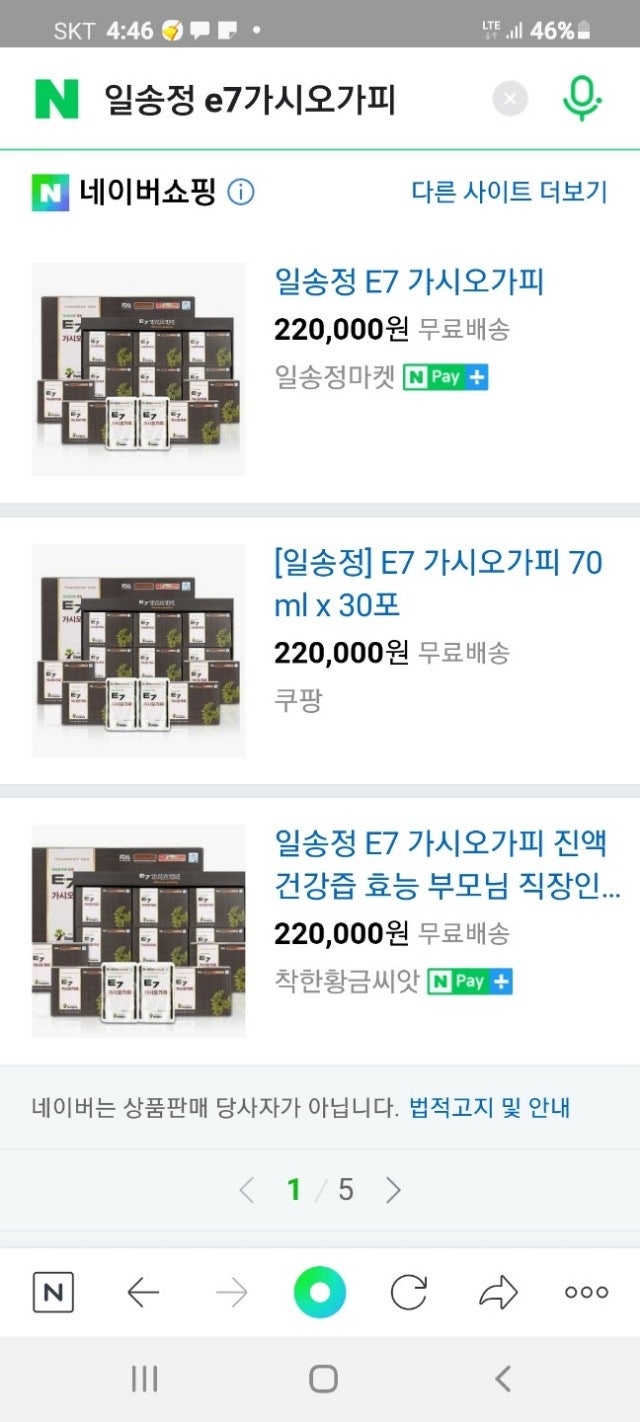The width and height of the screenshot is (640, 1422).
Task: Share this search page
Action: [497, 1293]
